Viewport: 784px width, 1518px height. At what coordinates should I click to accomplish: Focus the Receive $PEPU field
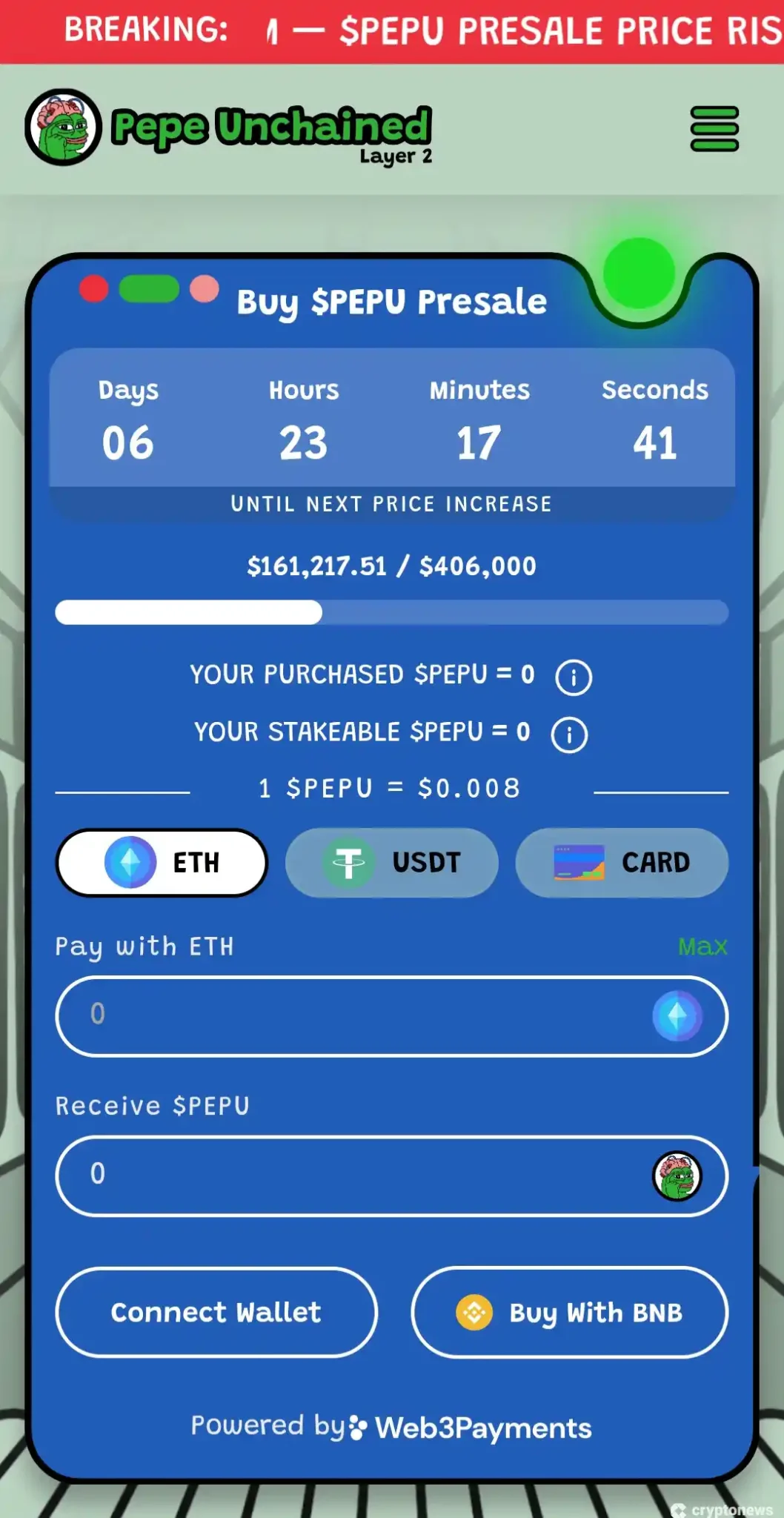point(356,1175)
